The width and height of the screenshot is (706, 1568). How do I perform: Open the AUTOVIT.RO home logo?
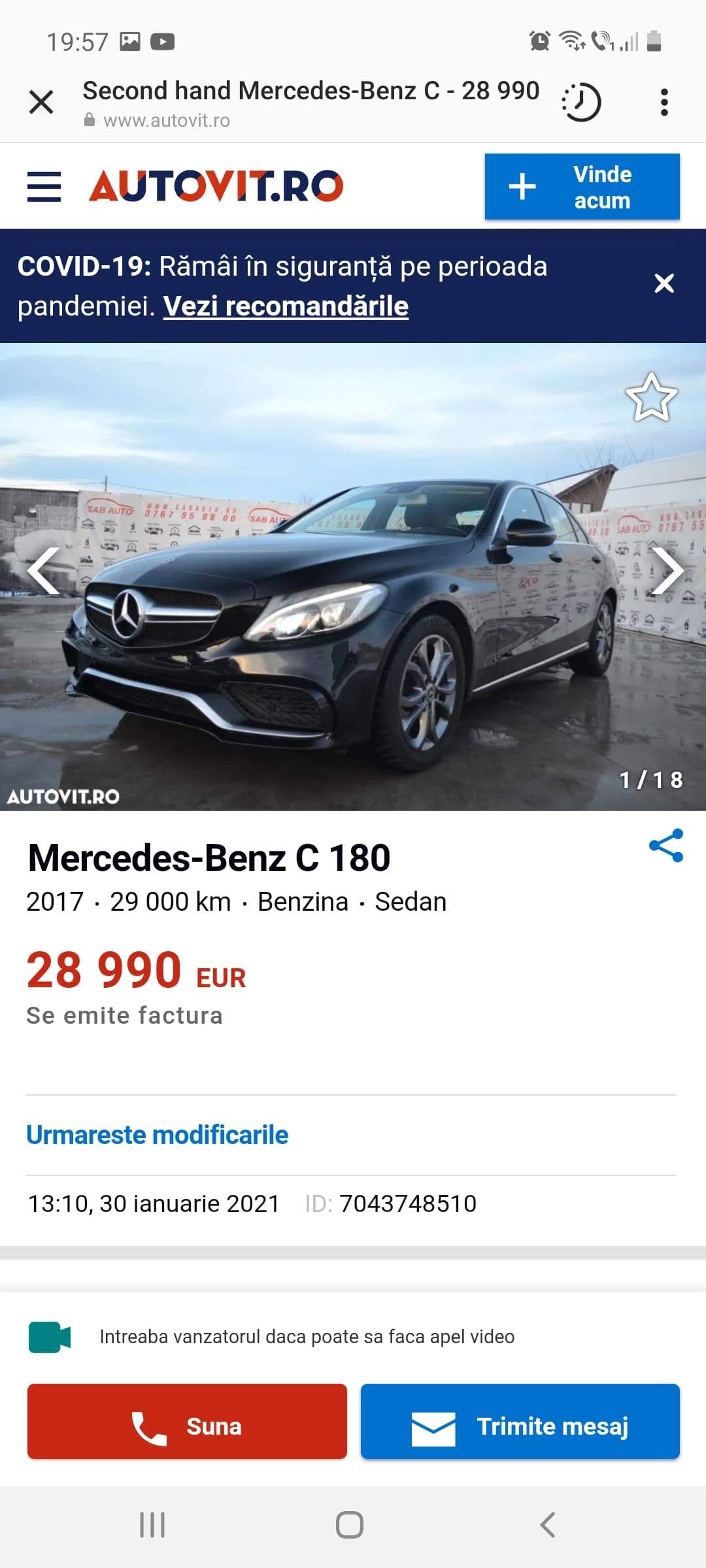(x=216, y=186)
